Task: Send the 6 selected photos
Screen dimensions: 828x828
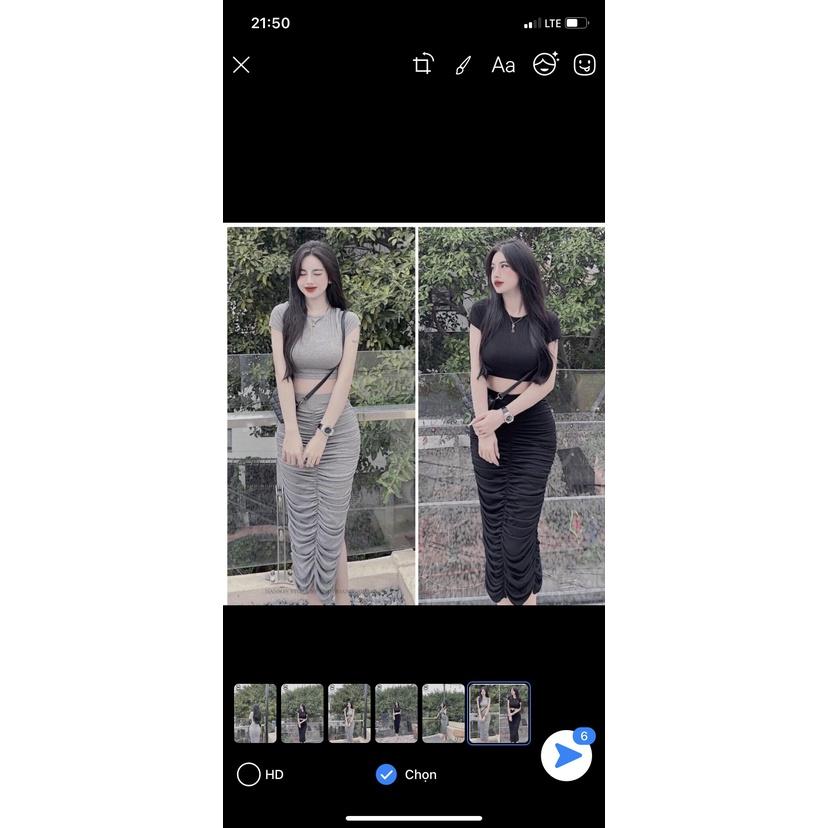Action: (x=566, y=756)
